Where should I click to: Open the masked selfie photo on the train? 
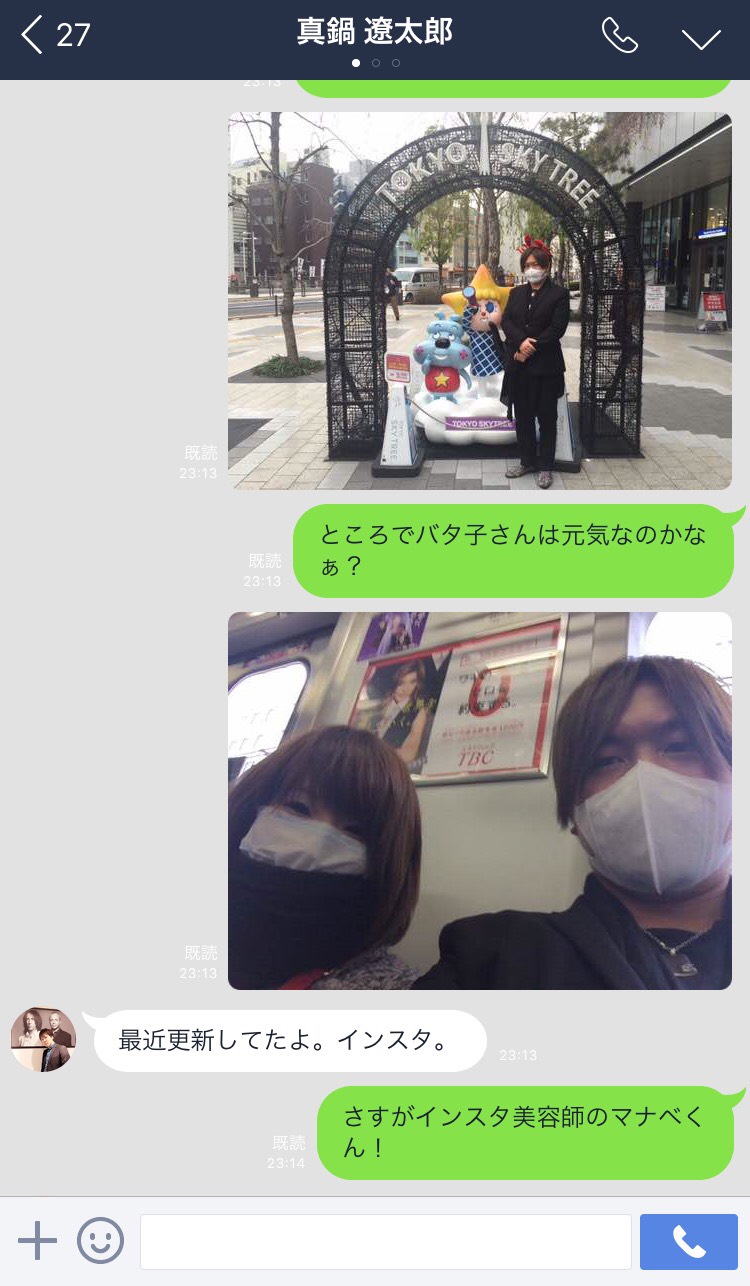point(479,800)
